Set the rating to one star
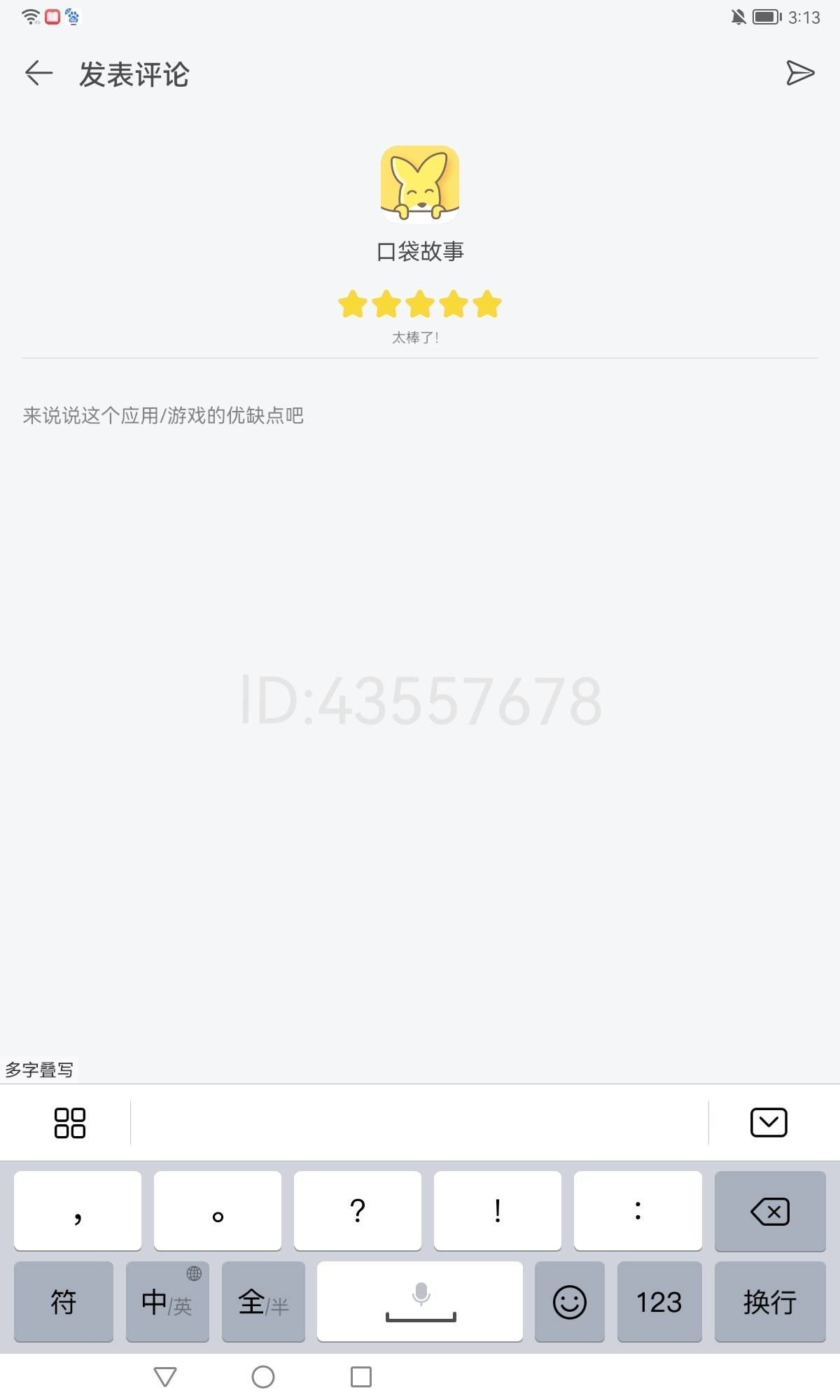This screenshot has width=840, height=1400. [x=353, y=304]
